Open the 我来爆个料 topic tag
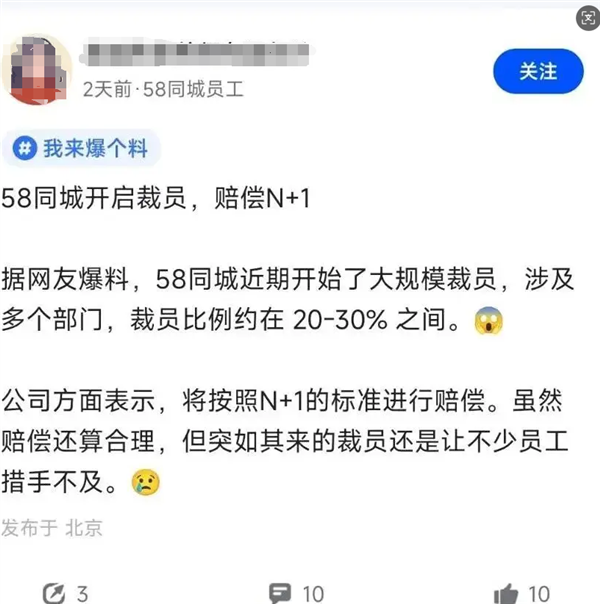 pyautogui.click(x=82, y=149)
